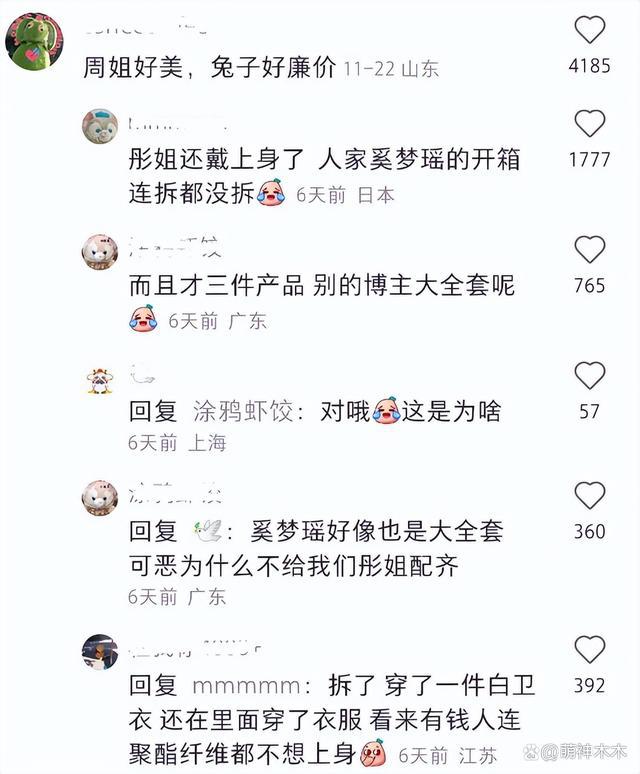
Task: Like the reply '对哦这是为啥'
Action: 589,376
